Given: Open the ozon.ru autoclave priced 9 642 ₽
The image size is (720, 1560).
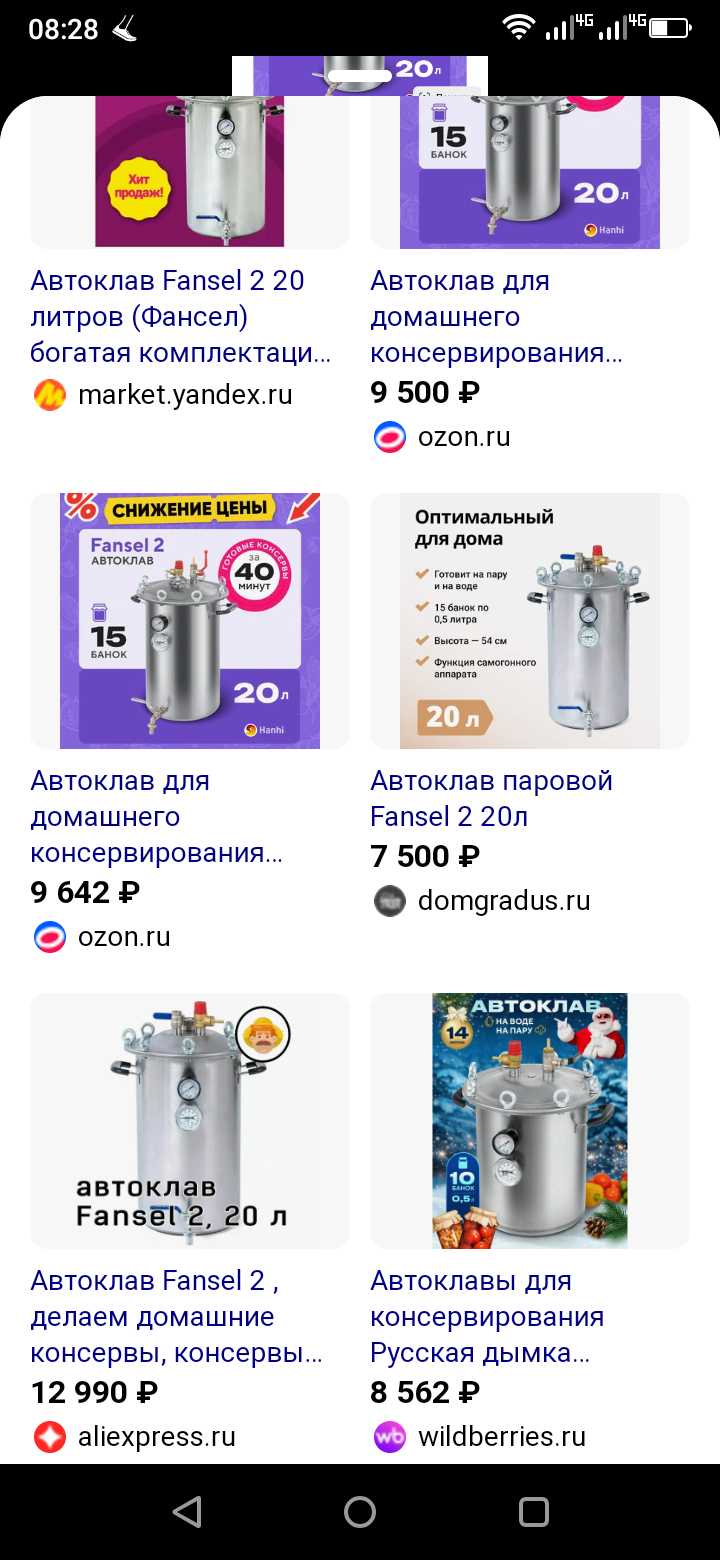Looking at the screenshot, I should (x=156, y=817).
